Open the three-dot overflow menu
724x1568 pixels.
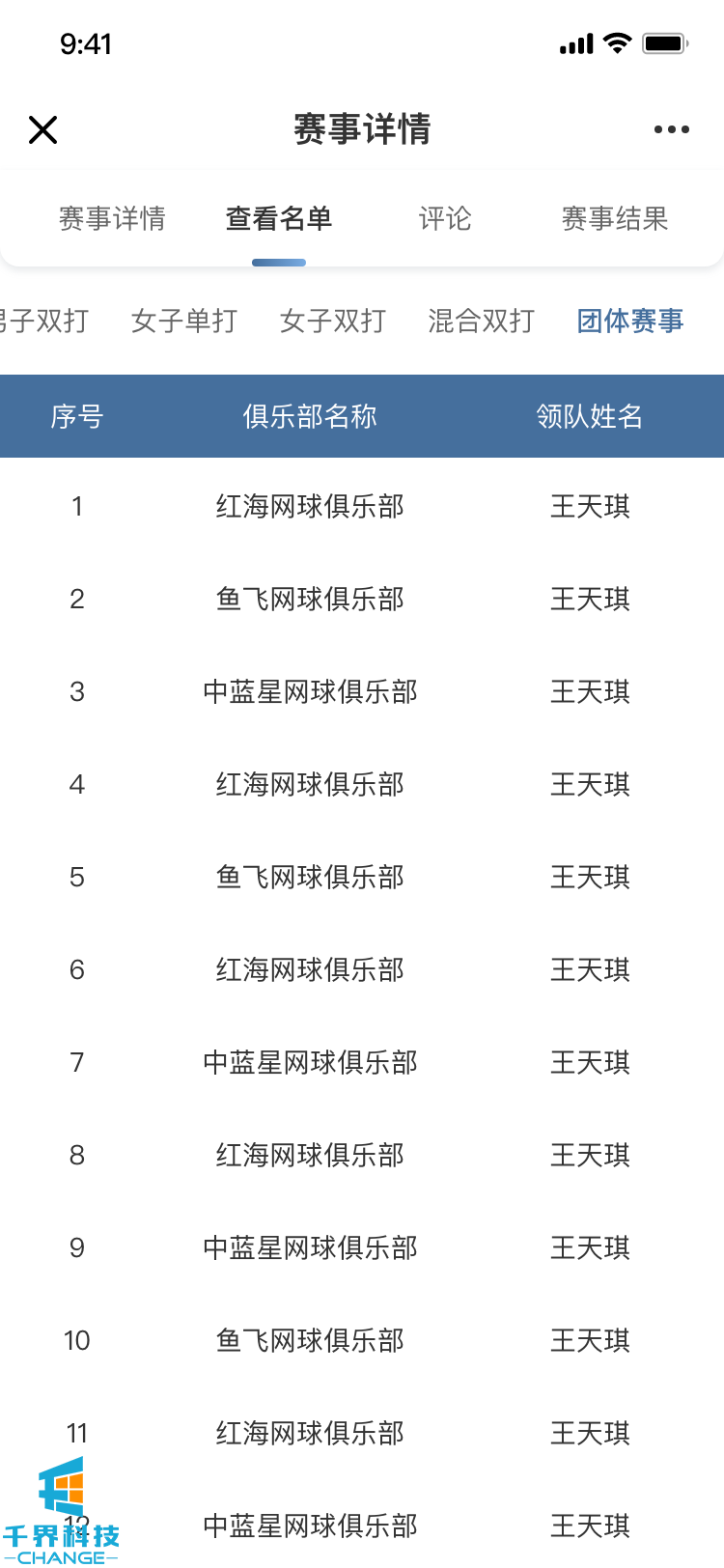pyautogui.click(x=671, y=129)
